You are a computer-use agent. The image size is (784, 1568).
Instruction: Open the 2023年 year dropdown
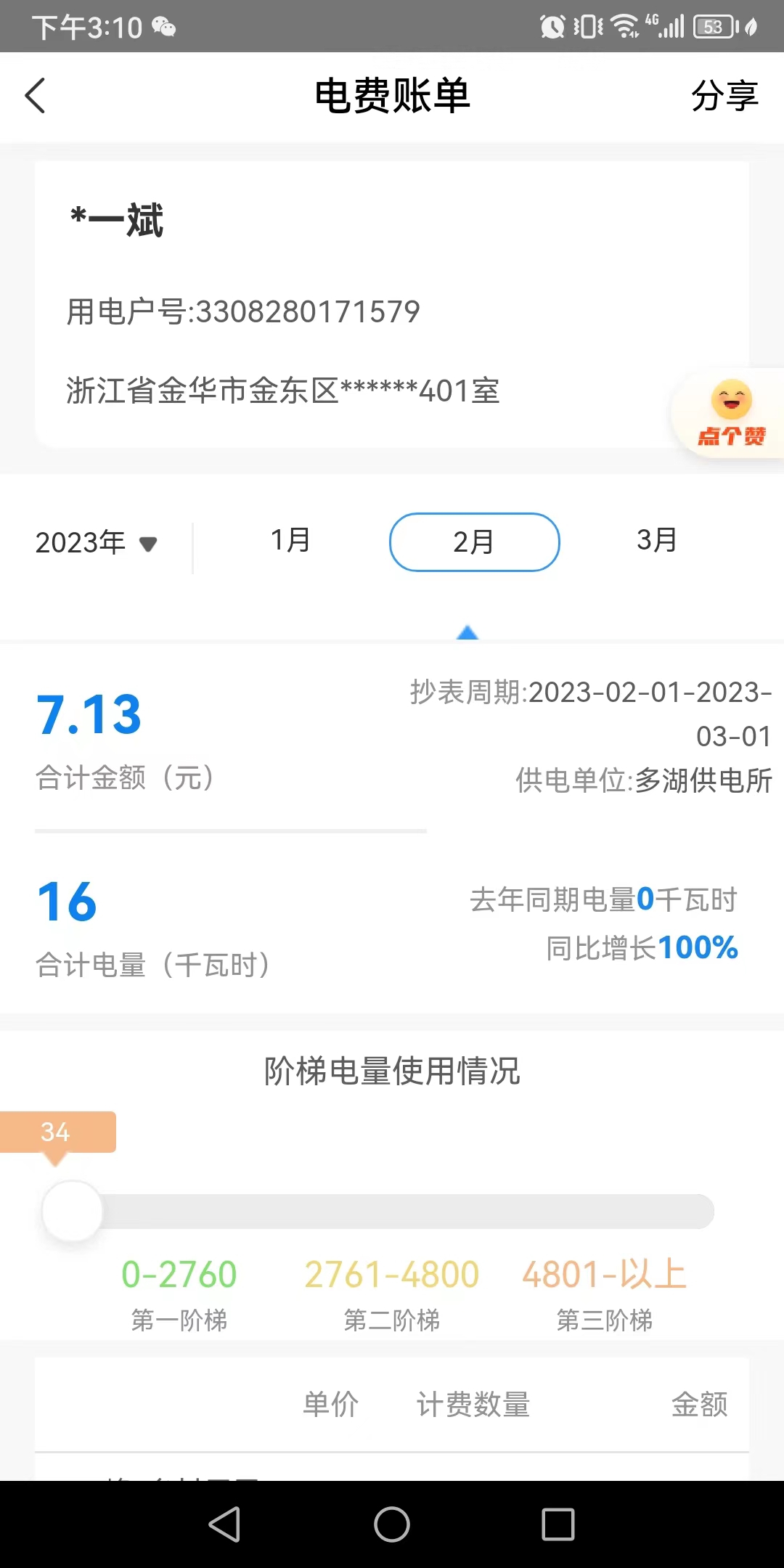click(x=97, y=543)
